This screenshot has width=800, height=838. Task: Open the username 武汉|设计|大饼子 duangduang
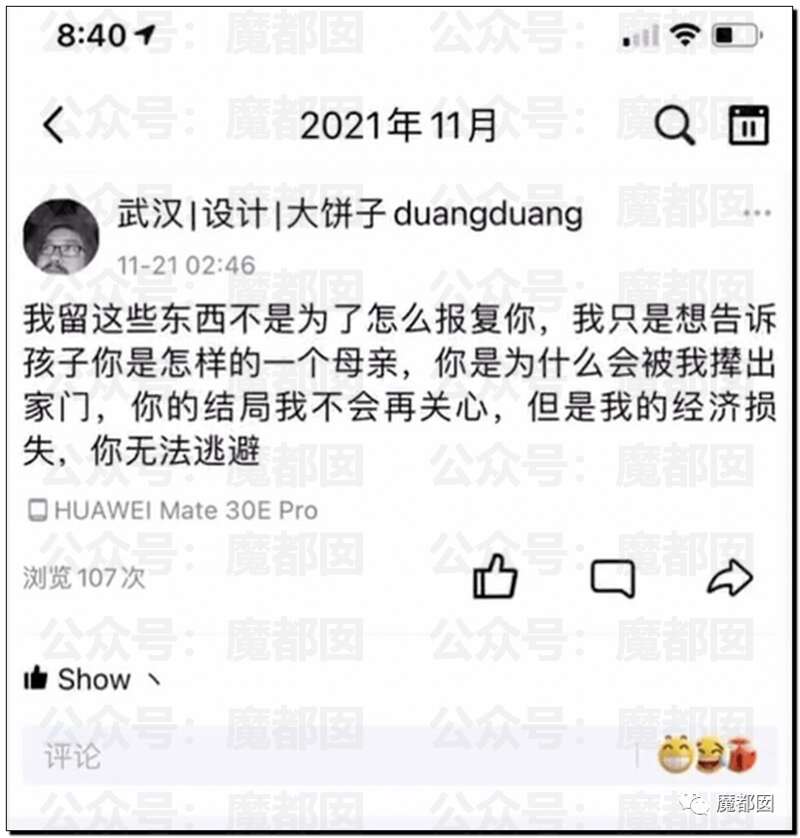click(x=349, y=215)
